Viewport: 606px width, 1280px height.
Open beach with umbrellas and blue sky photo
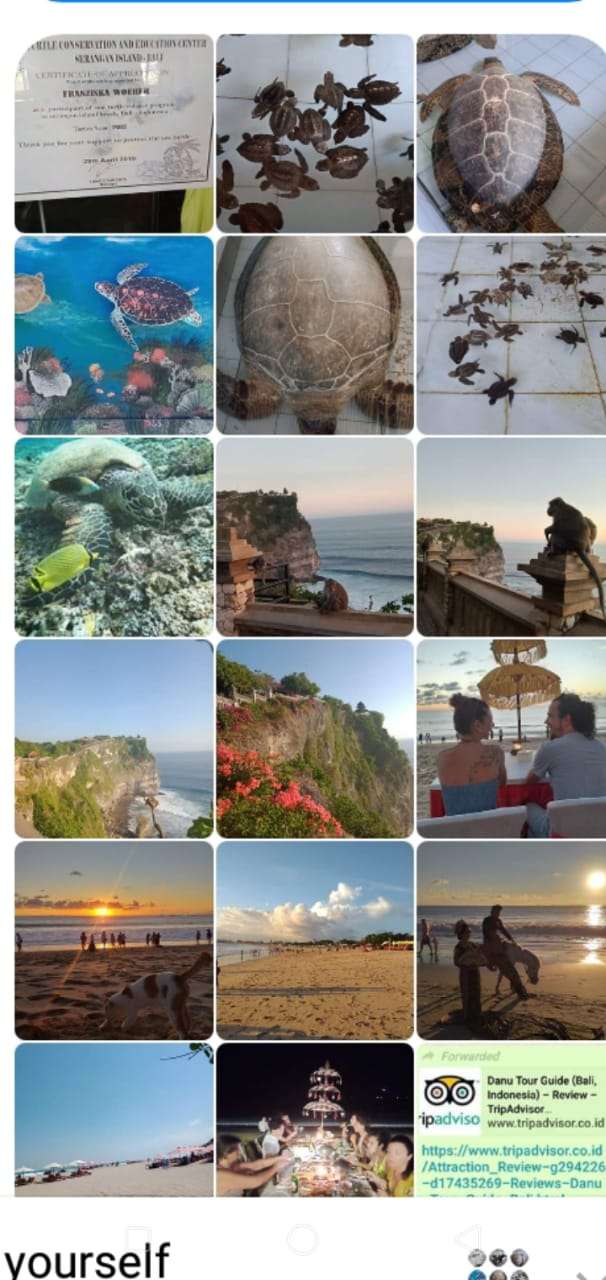pos(114,1120)
